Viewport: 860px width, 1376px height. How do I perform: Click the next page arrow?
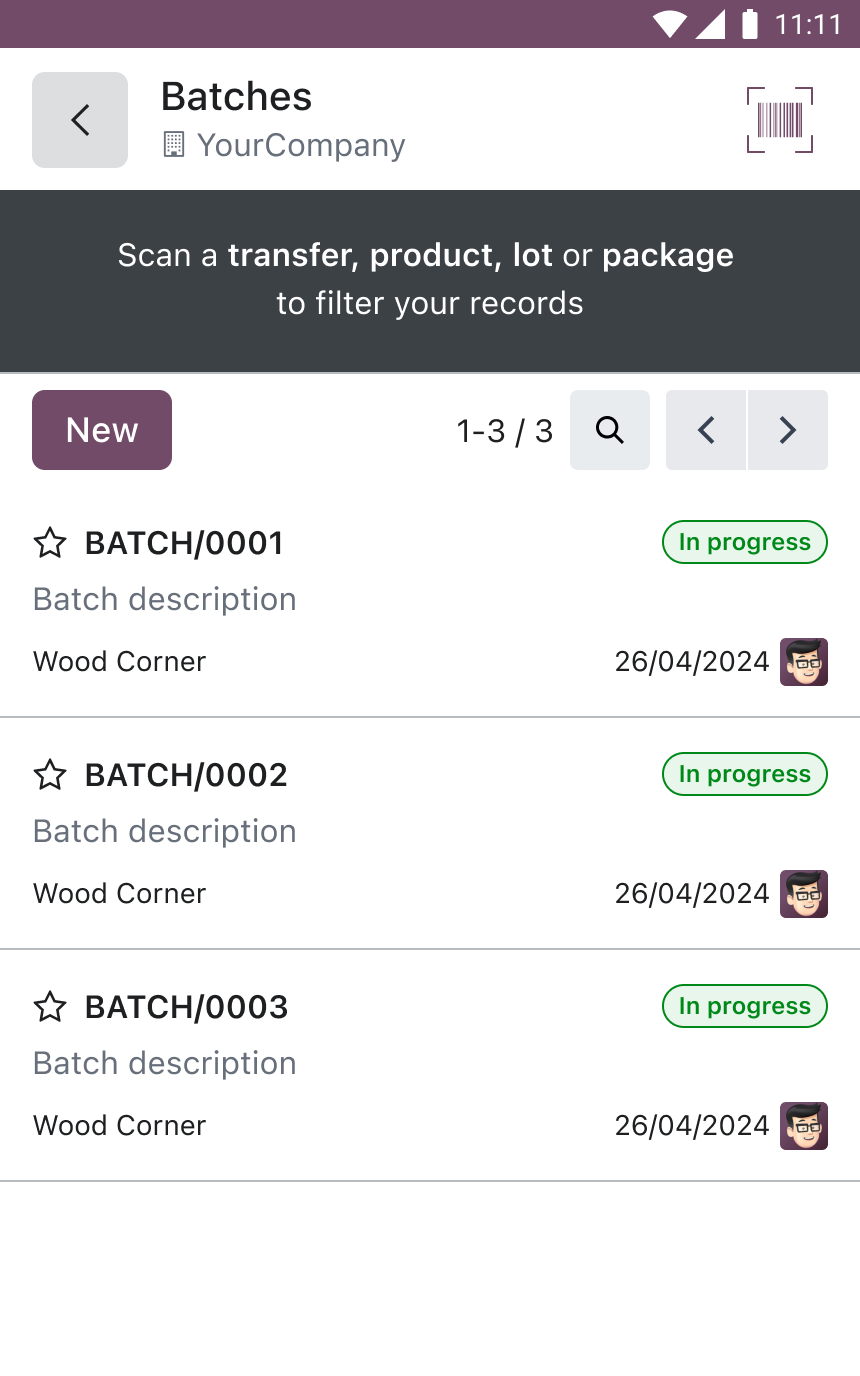788,430
